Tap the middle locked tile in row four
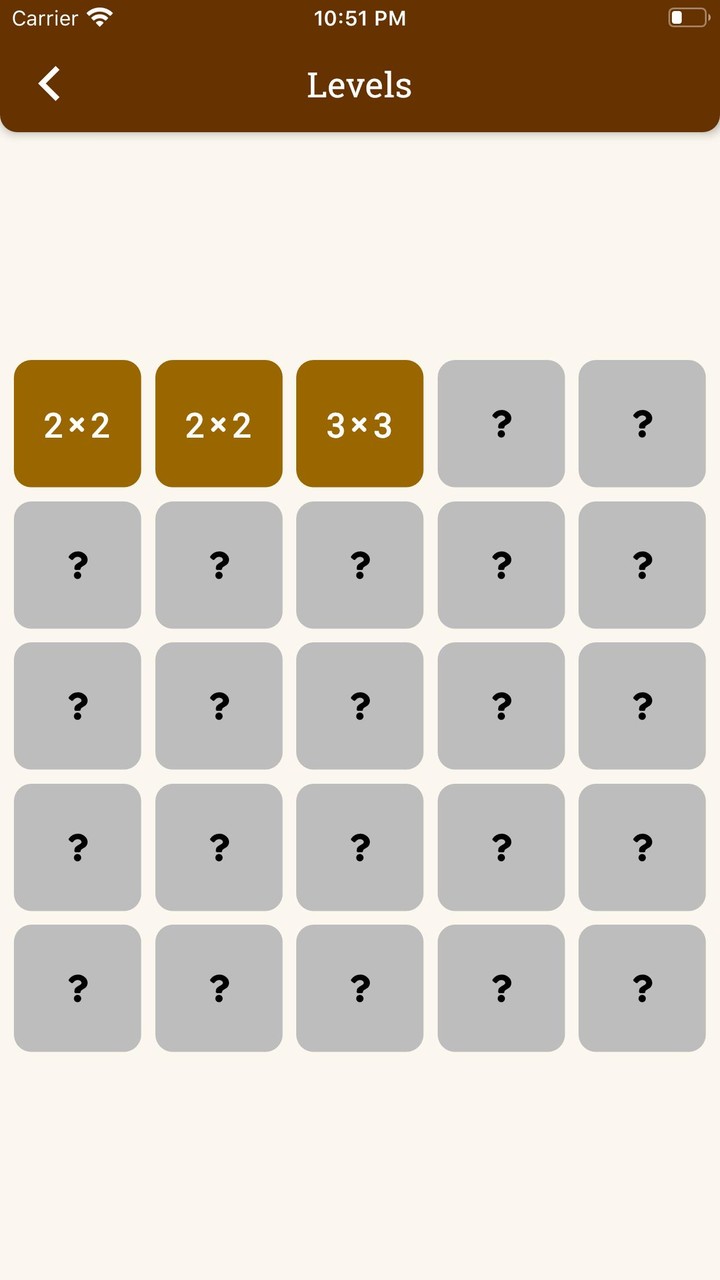 click(x=360, y=847)
